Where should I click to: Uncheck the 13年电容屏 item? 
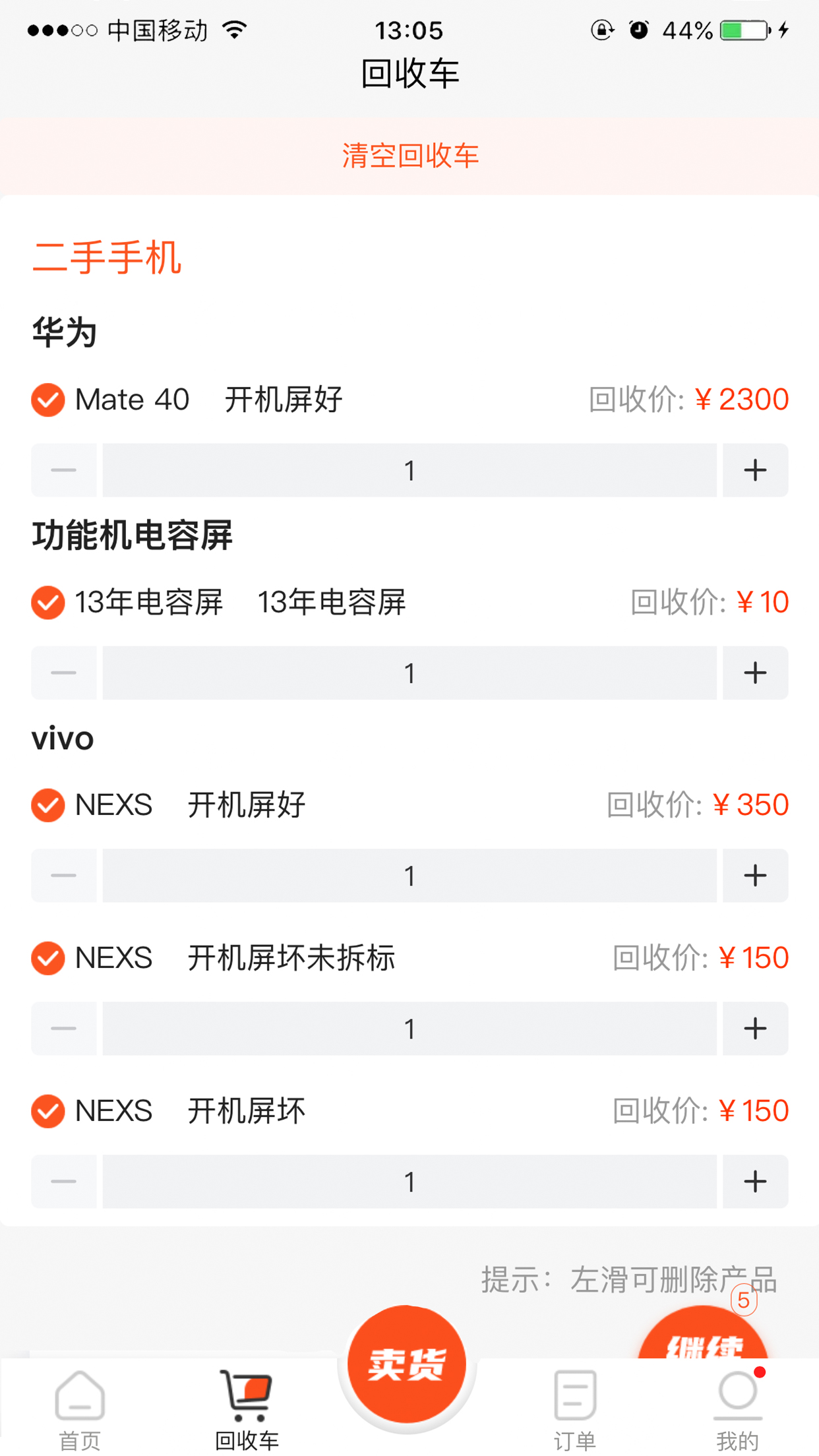(x=48, y=603)
